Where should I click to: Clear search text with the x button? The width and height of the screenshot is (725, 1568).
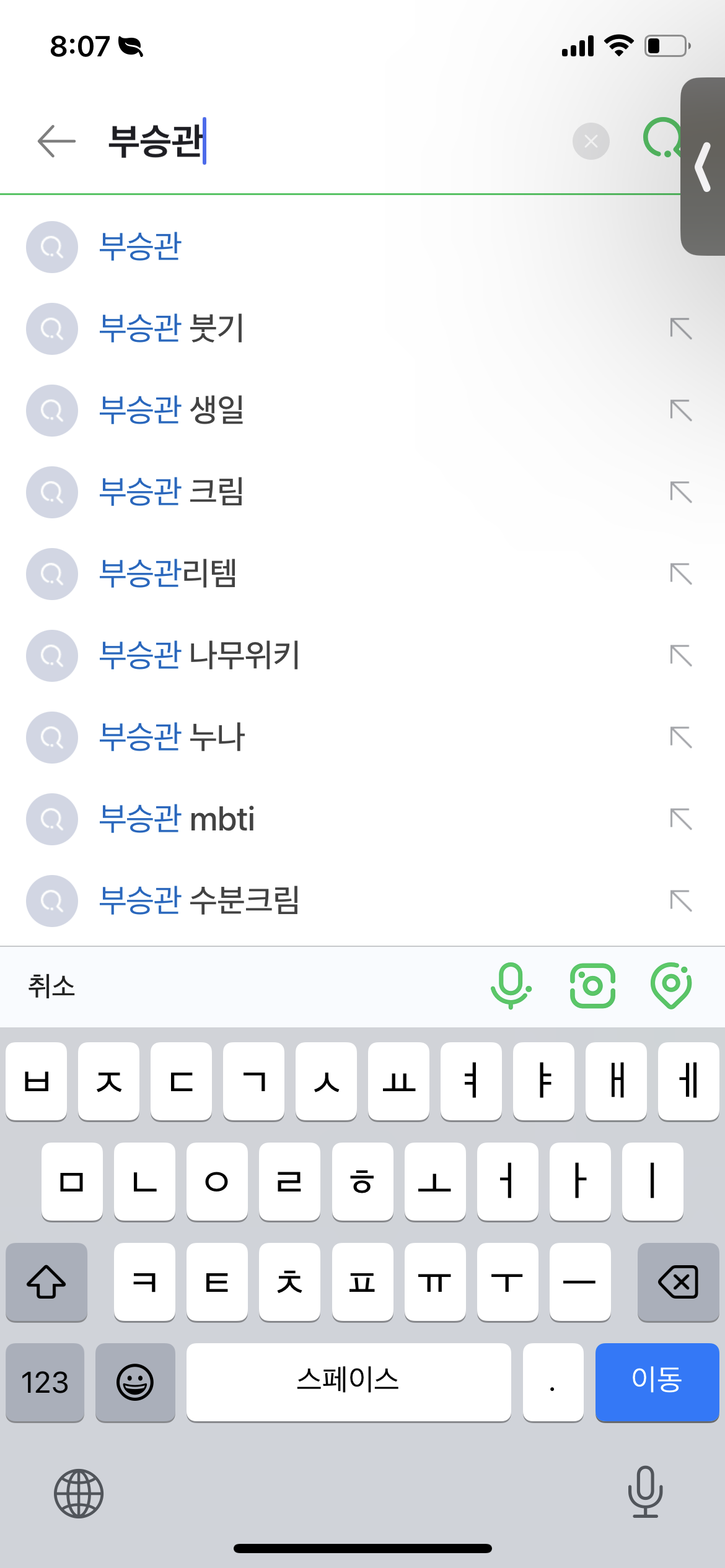[x=589, y=141]
